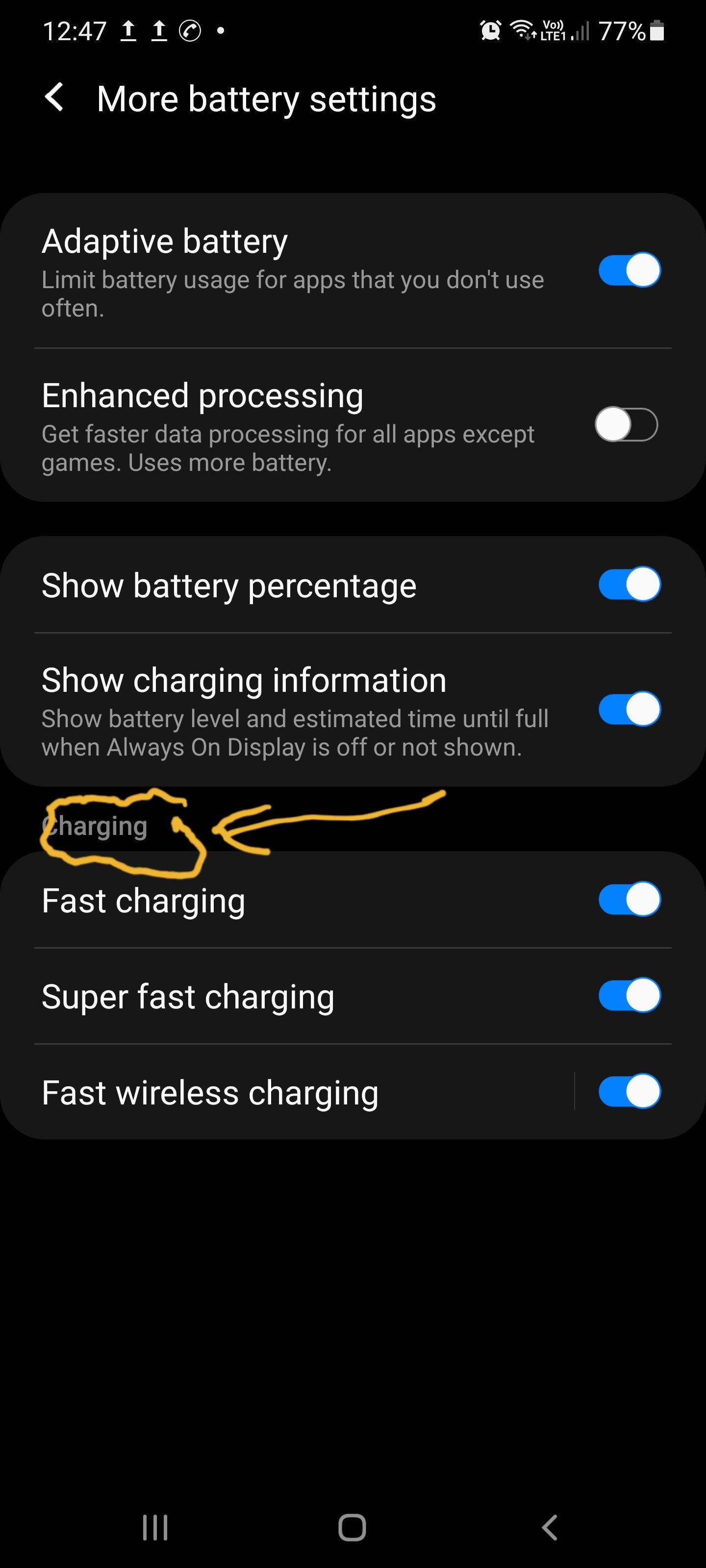Screen dimensions: 706x1568
Task: Disable Super fast charging
Action: coord(629,995)
